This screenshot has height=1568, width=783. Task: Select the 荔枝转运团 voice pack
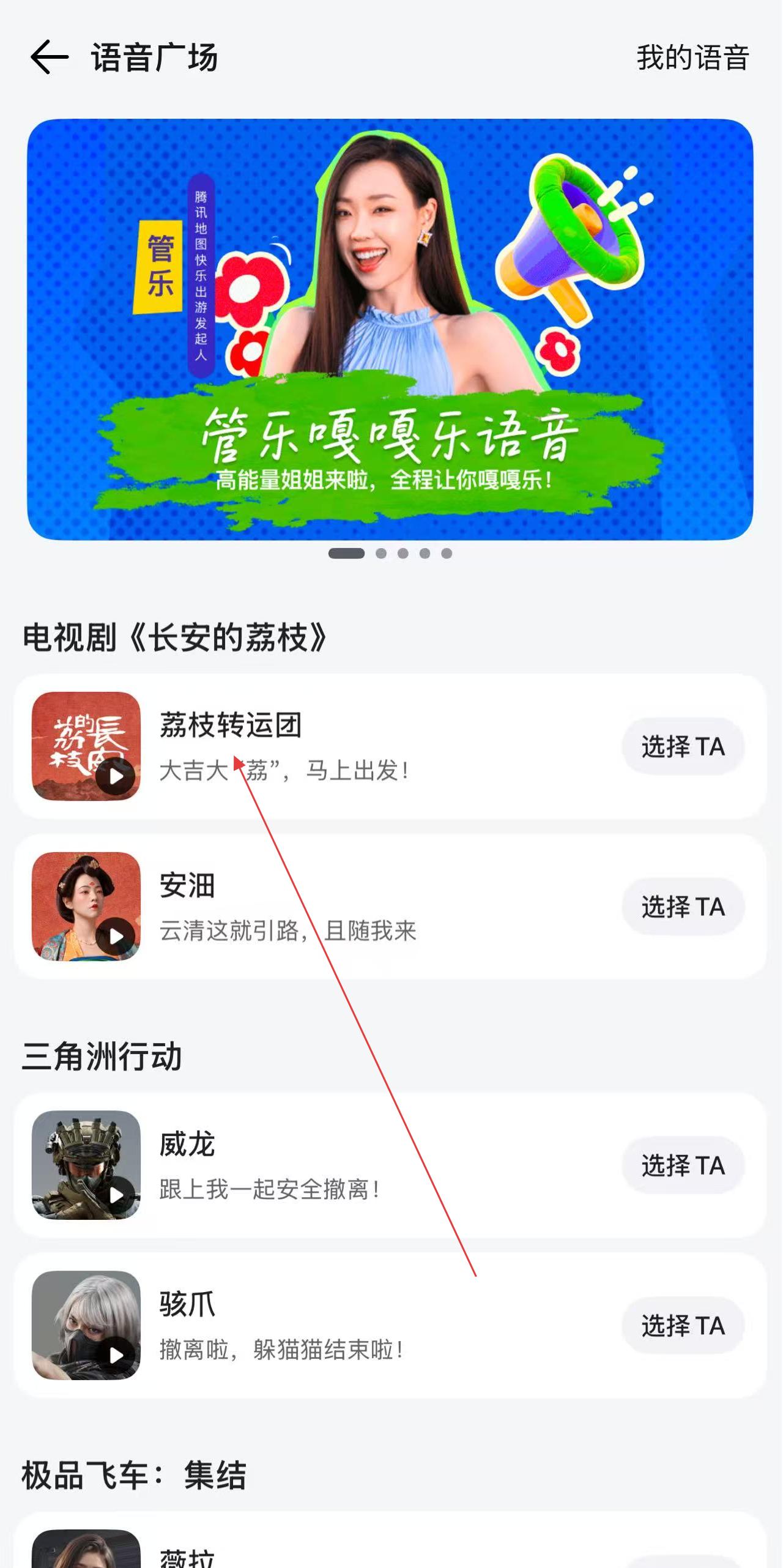(x=683, y=746)
